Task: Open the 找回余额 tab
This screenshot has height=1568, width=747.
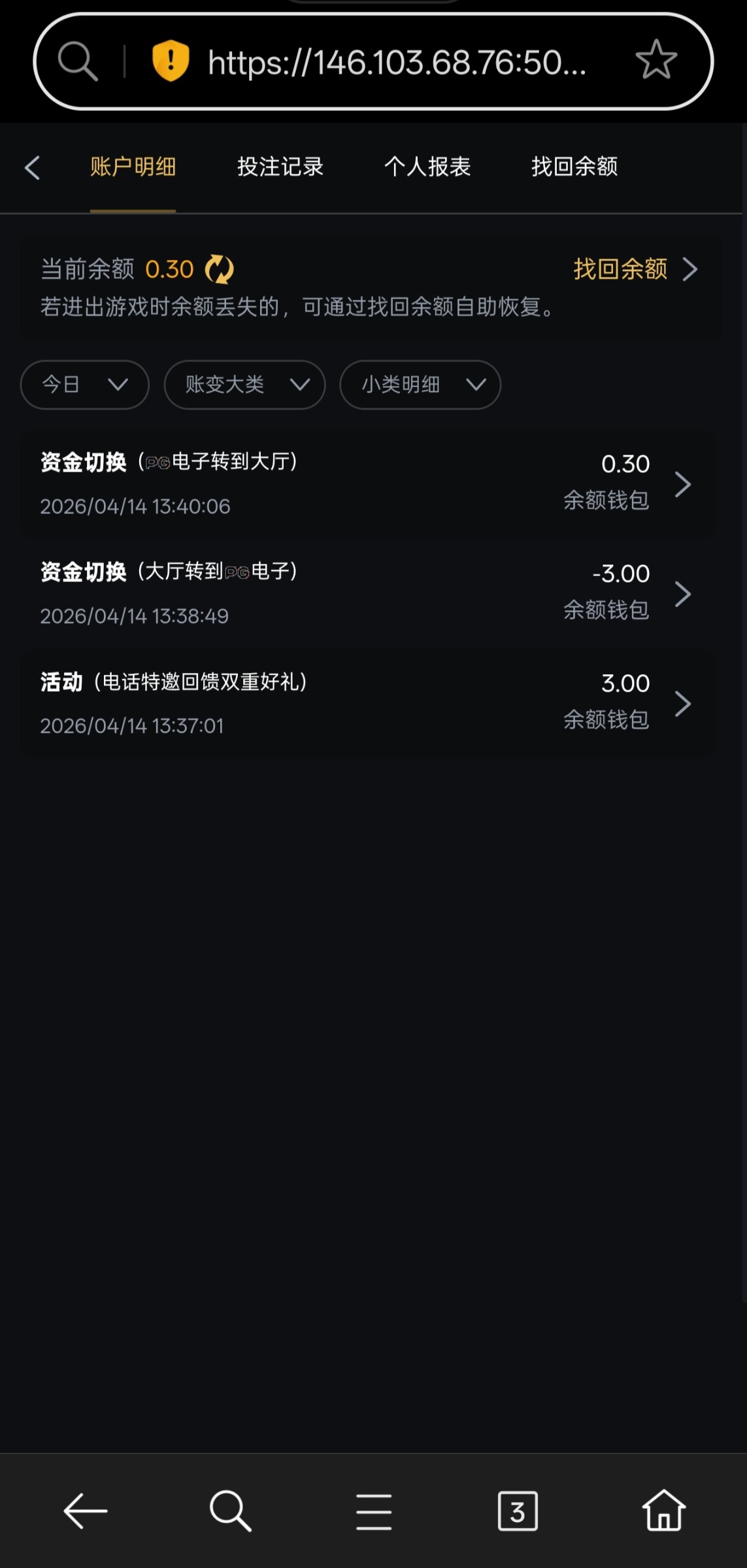Action: pyautogui.click(x=574, y=167)
